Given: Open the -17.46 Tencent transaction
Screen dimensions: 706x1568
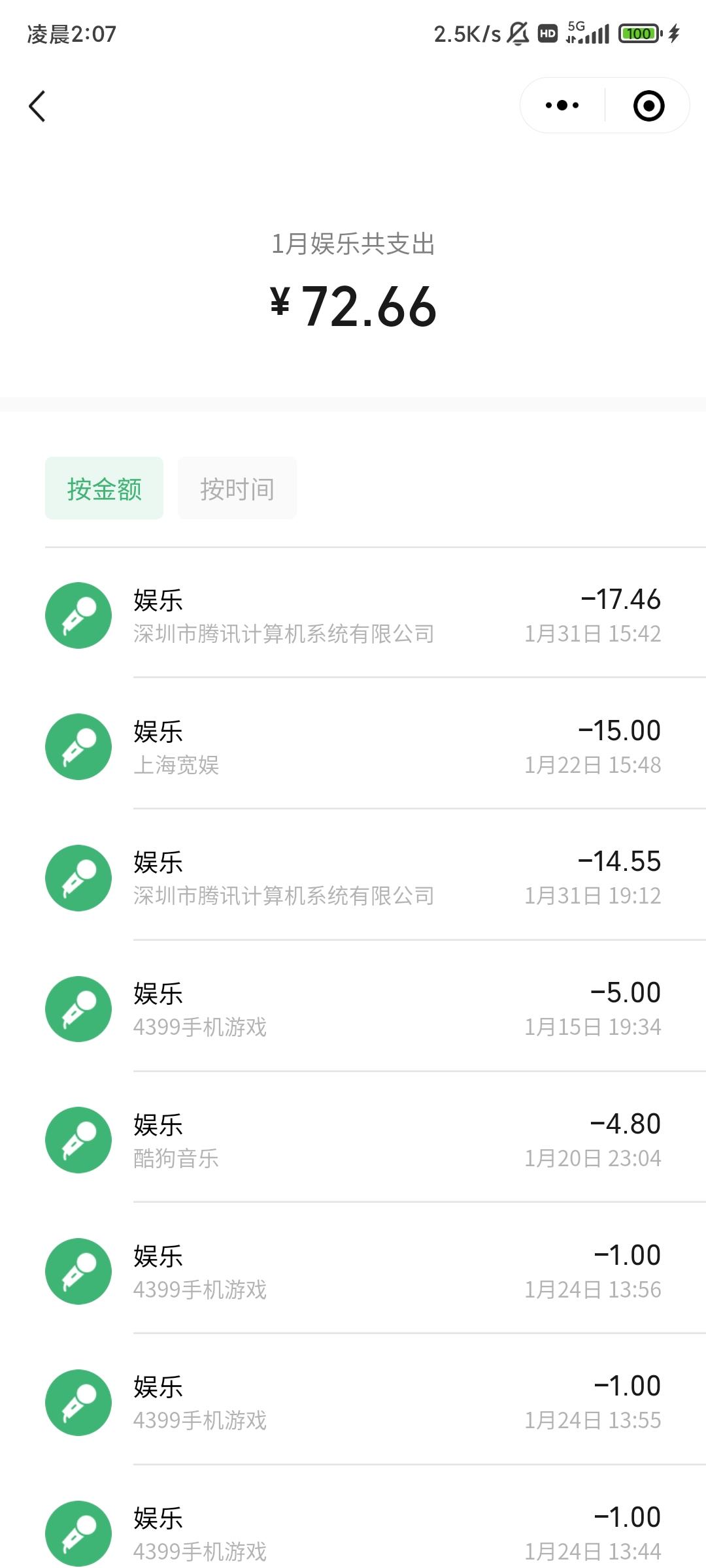Looking at the screenshot, I should [353, 615].
